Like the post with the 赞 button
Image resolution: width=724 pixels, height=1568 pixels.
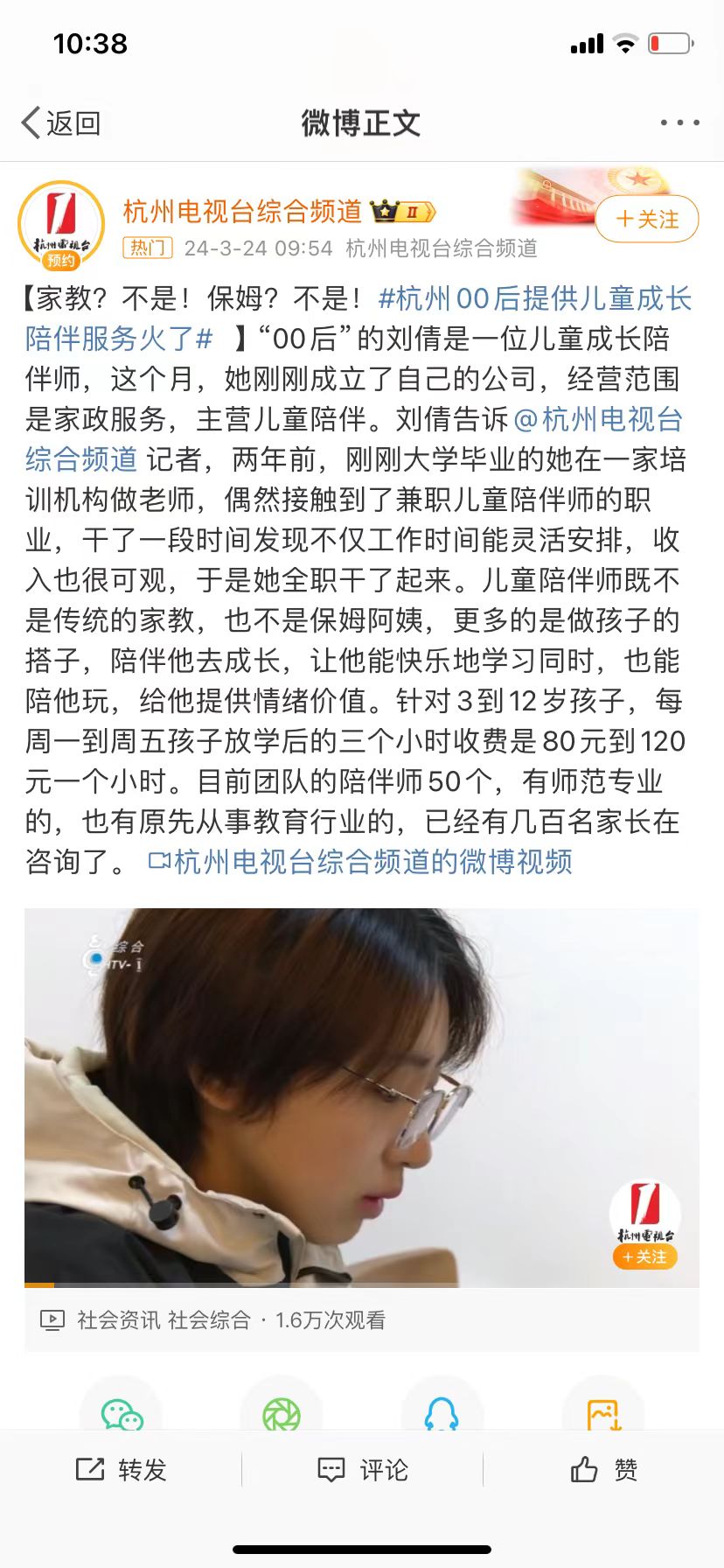pos(603,1469)
